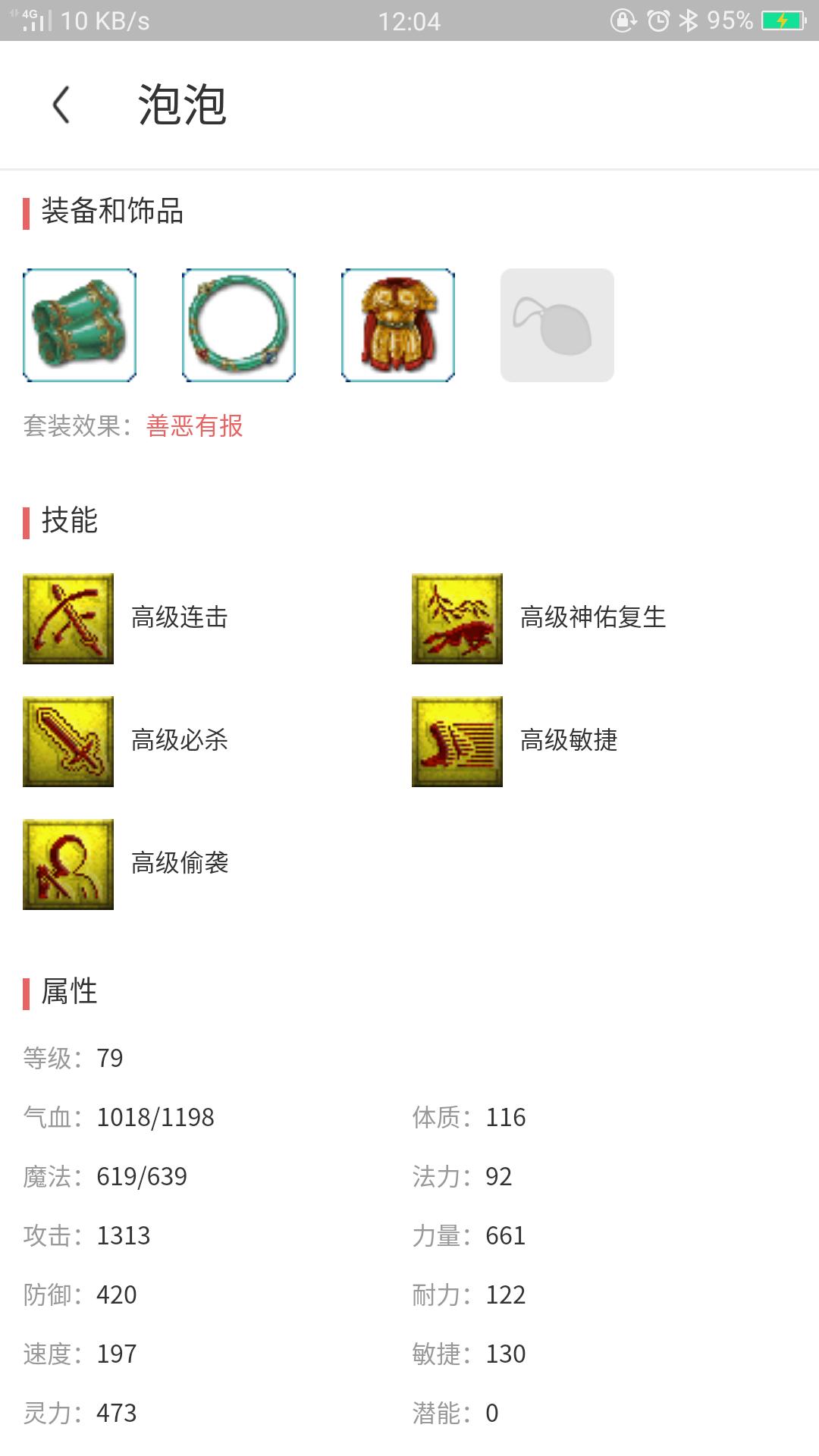The height and width of the screenshot is (1456, 819).
Task: View the 高级神佑复生 skill details
Action: 457,619
